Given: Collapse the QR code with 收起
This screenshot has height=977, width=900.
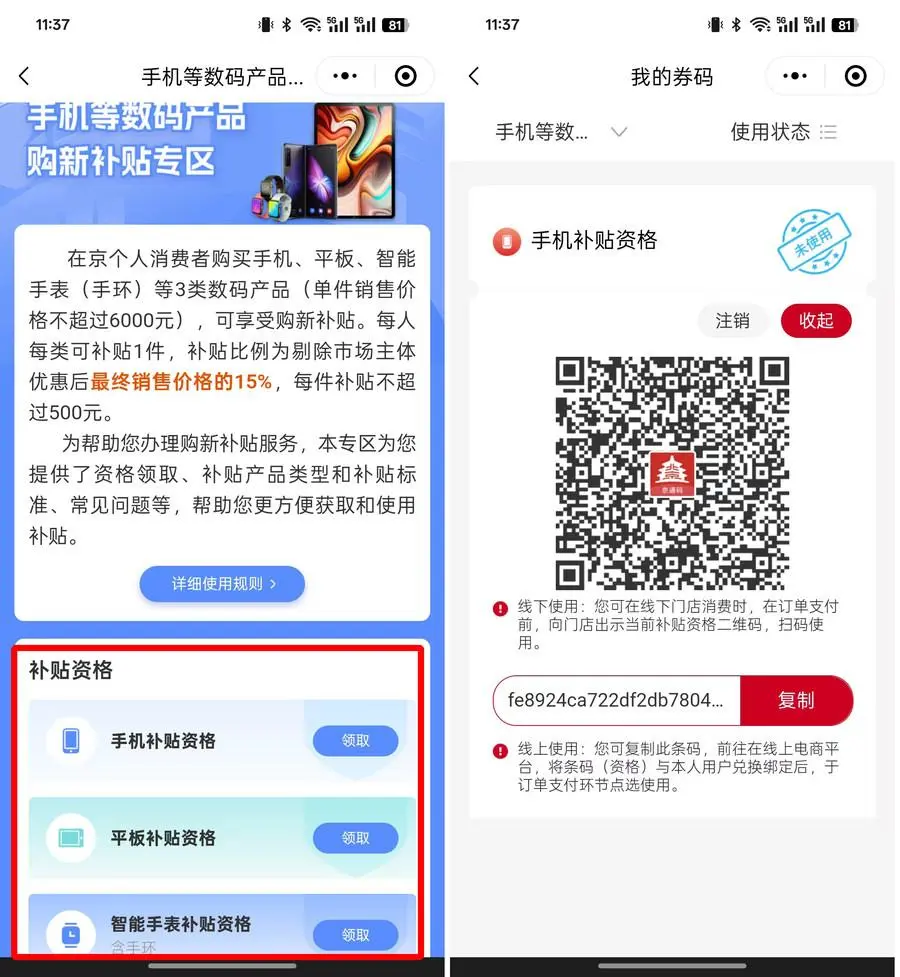Looking at the screenshot, I should [816, 321].
